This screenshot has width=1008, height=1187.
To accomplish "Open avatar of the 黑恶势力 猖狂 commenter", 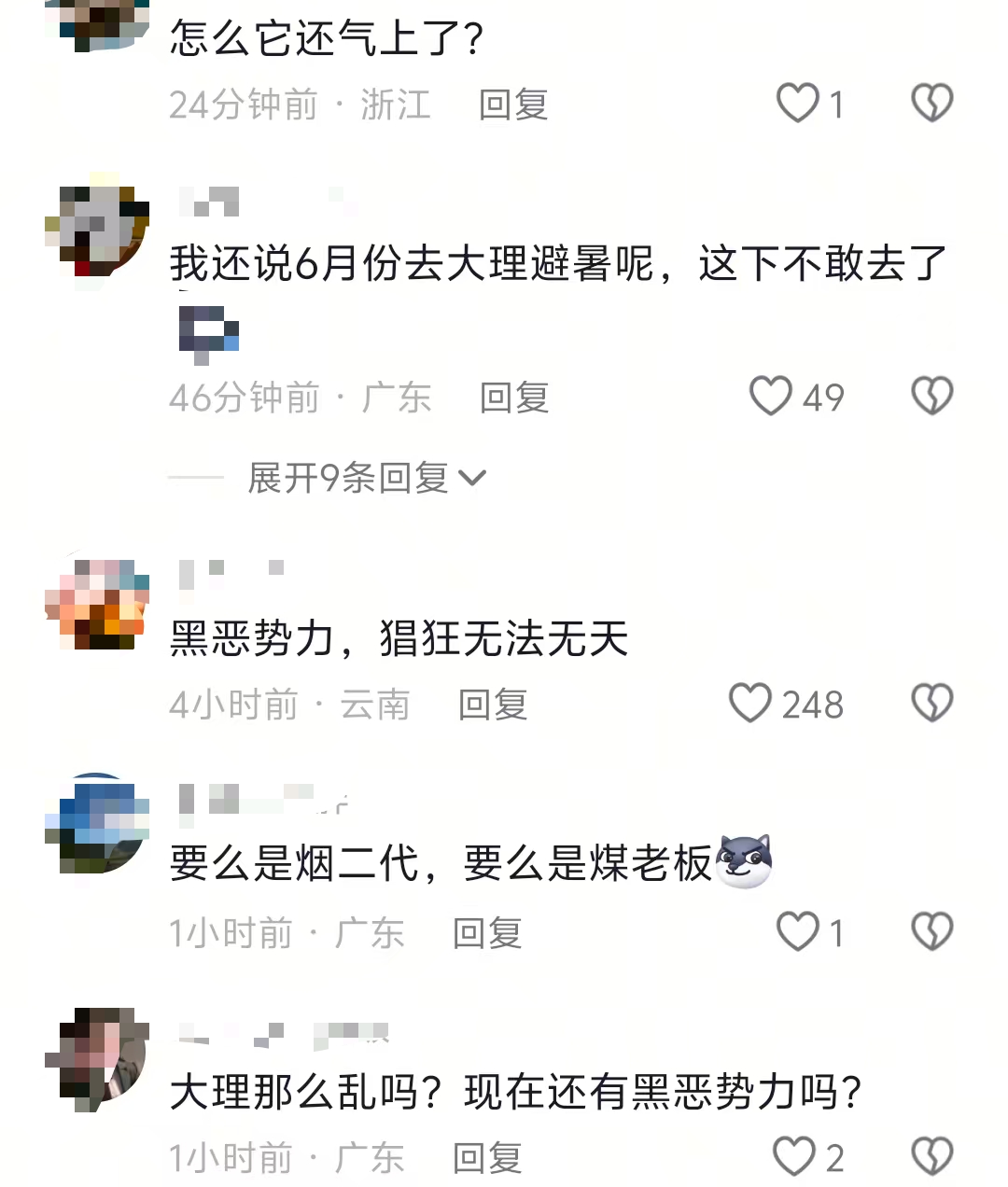I will pos(97,603).
